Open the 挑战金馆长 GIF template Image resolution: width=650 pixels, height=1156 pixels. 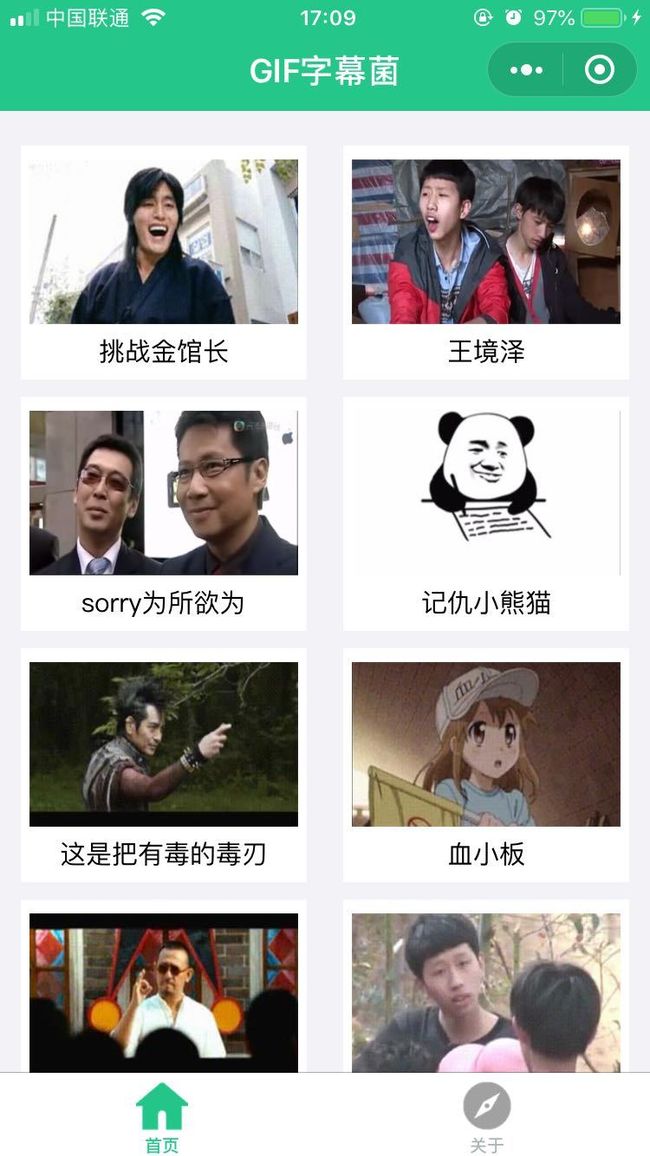click(x=164, y=262)
